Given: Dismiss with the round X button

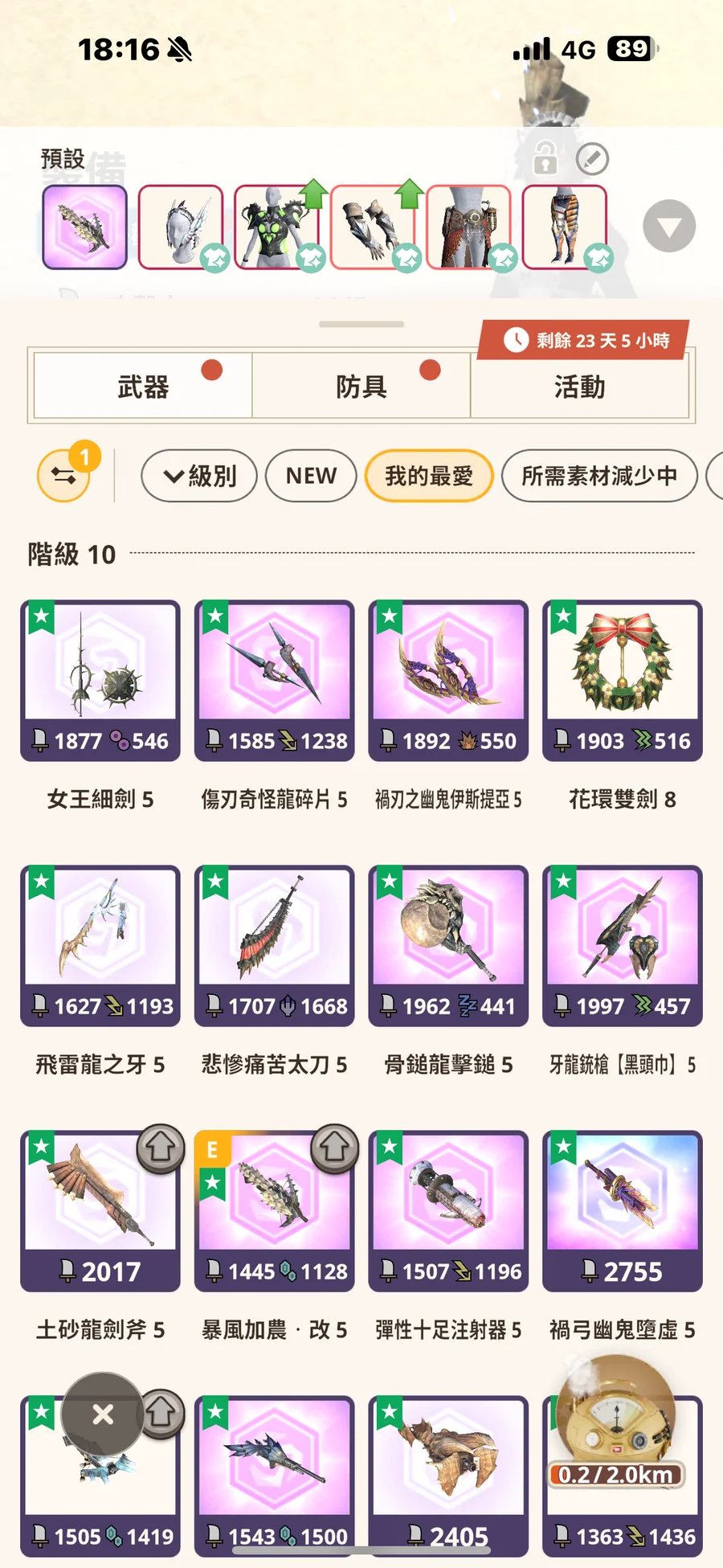Looking at the screenshot, I should [x=103, y=1414].
